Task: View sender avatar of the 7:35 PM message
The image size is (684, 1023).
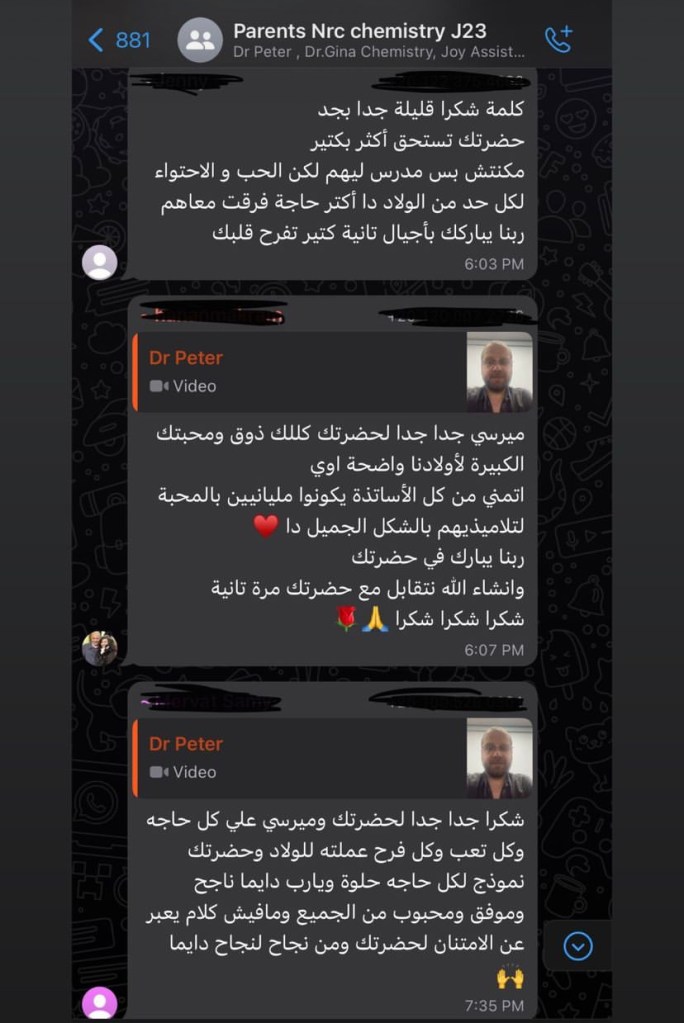Action: pos(100,1001)
